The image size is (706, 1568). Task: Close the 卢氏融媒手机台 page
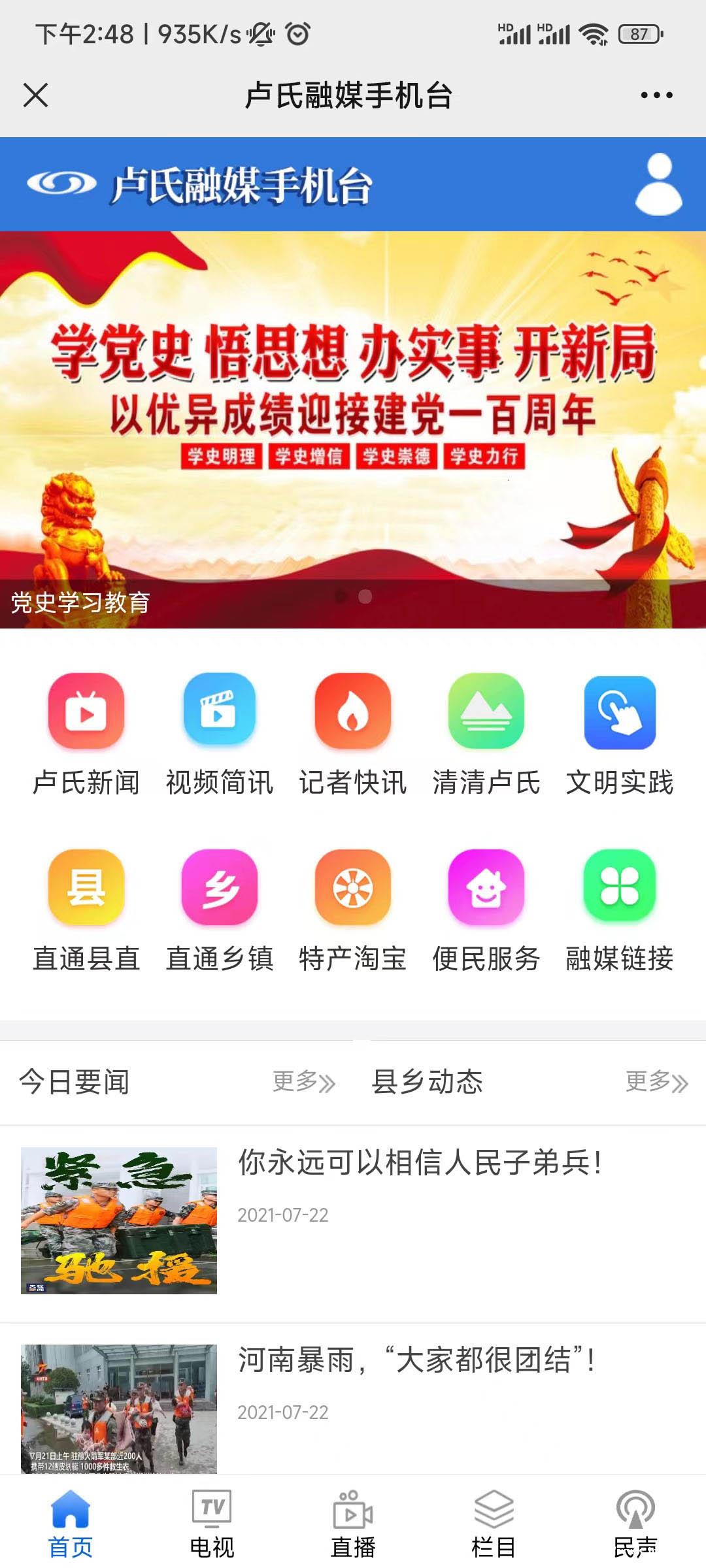[36, 95]
